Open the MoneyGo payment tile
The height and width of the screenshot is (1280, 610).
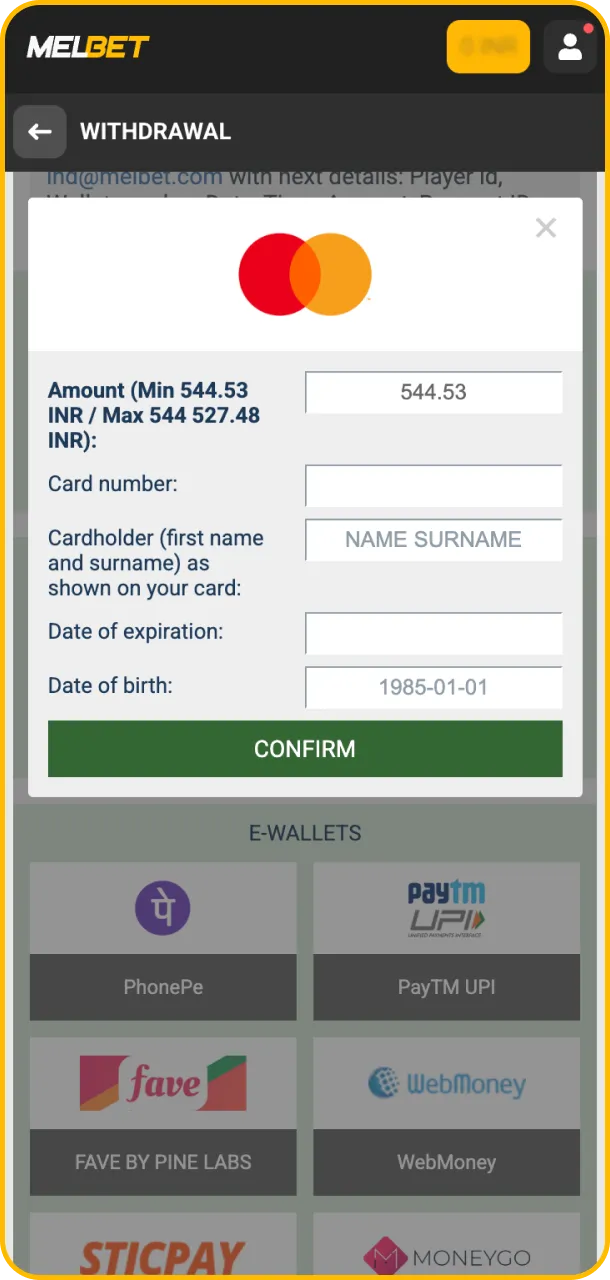point(446,1250)
